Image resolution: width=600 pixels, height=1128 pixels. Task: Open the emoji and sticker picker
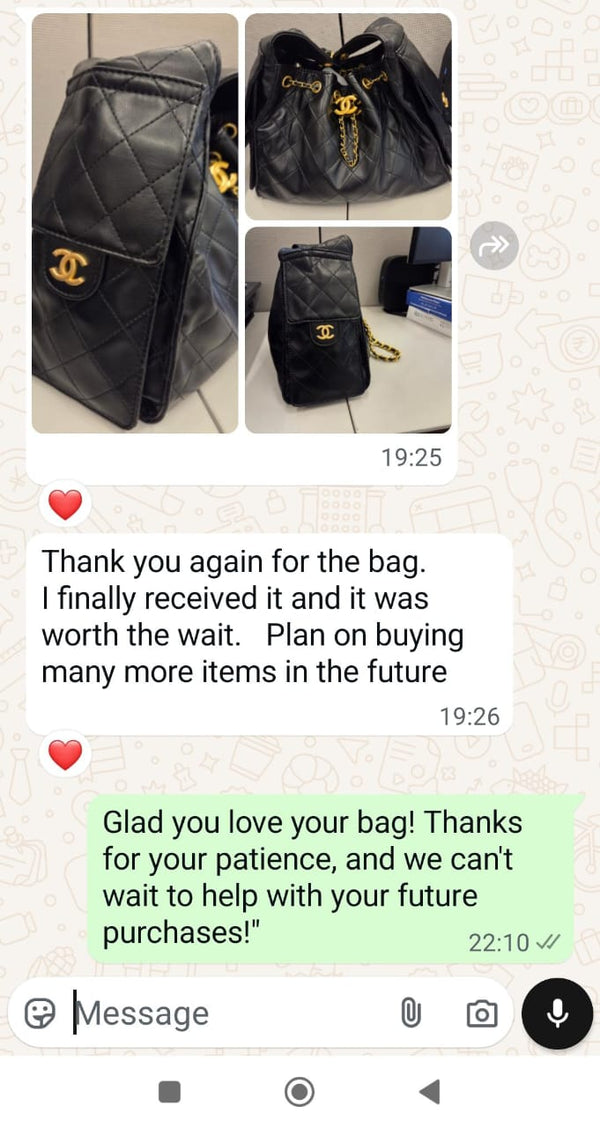[x=39, y=1014]
